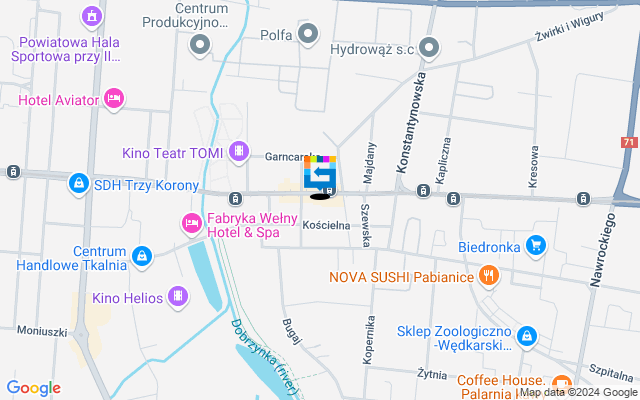Tap the SDH Trzy Korony shopping pin
This screenshot has width=640, height=400.
[78, 184]
